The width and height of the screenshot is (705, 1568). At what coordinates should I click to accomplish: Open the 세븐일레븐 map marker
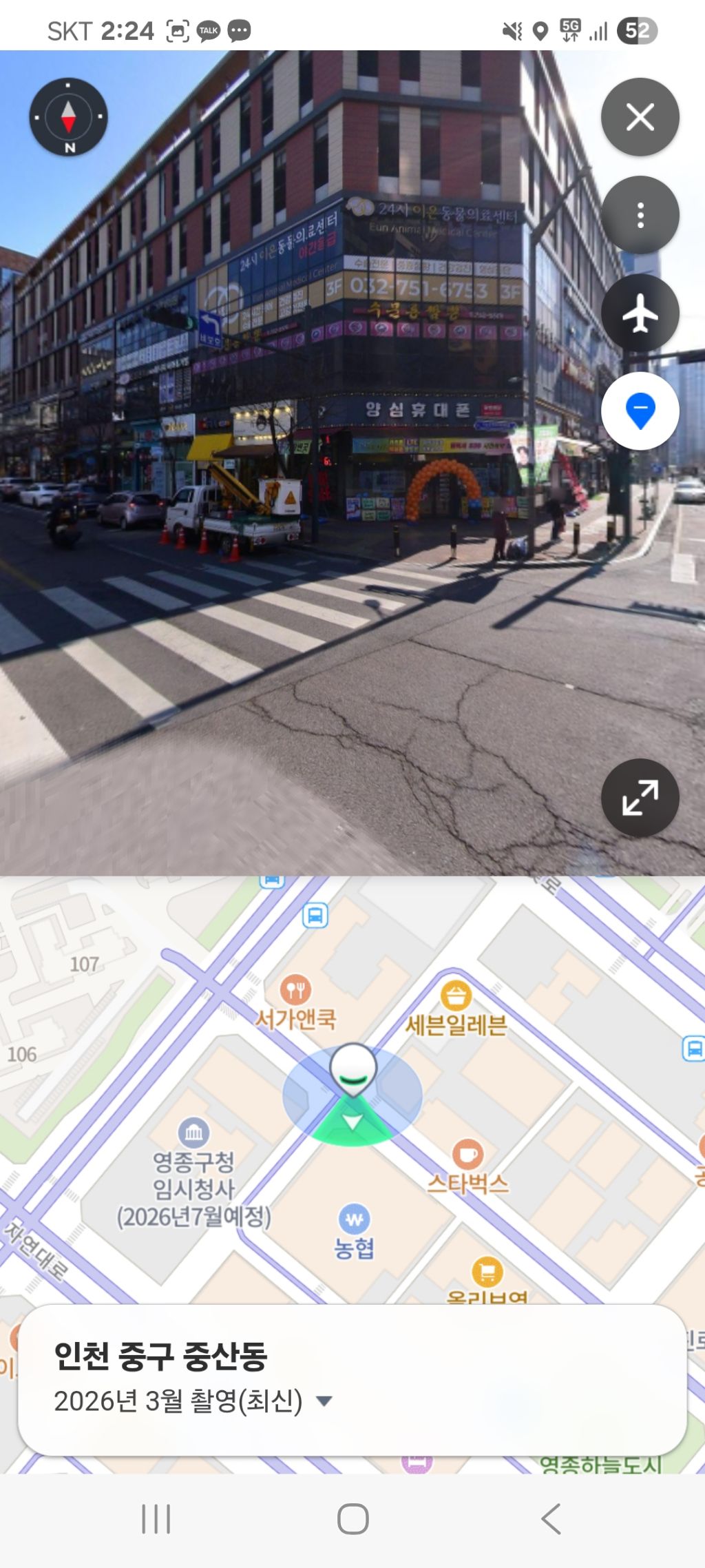click(456, 996)
